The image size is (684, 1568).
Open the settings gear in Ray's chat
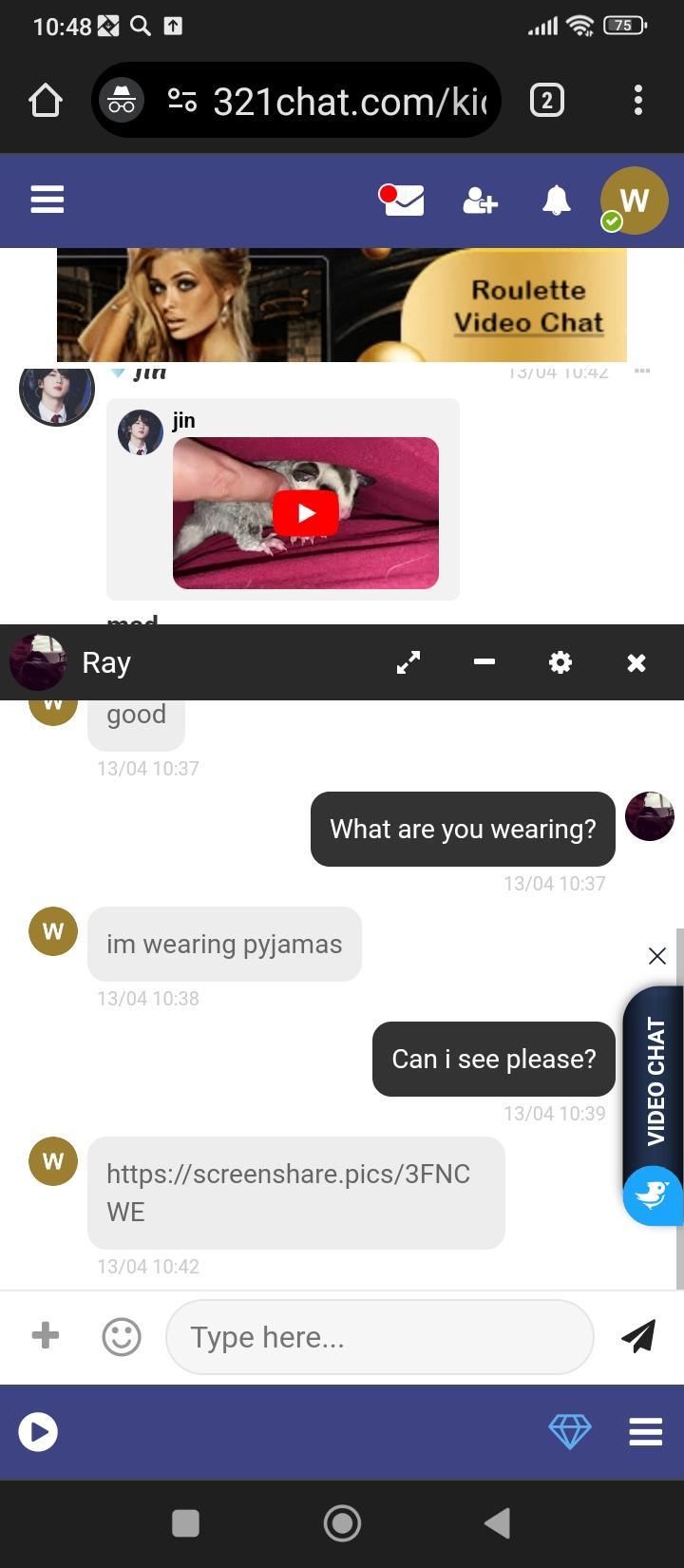click(x=560, y=662)
